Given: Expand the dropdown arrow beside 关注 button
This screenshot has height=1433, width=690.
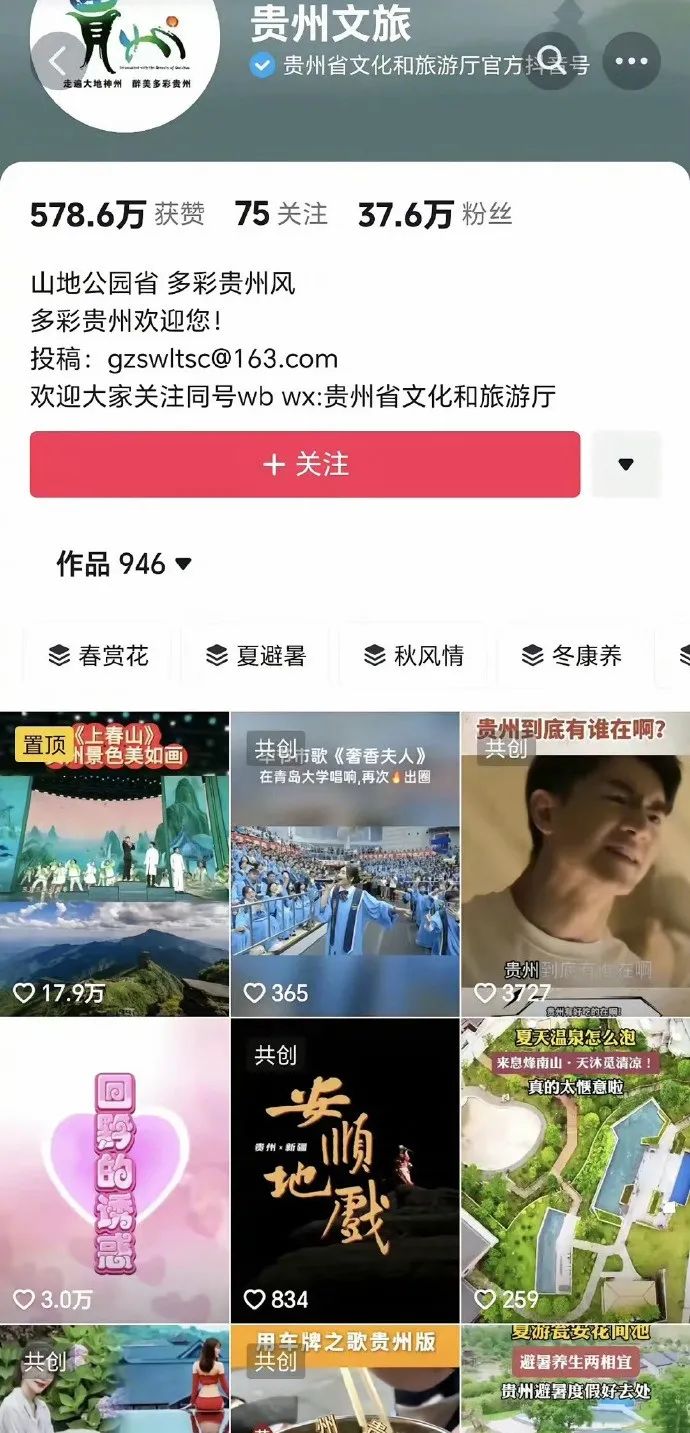Looking at the screenshot, I should [x=626, y=464].
